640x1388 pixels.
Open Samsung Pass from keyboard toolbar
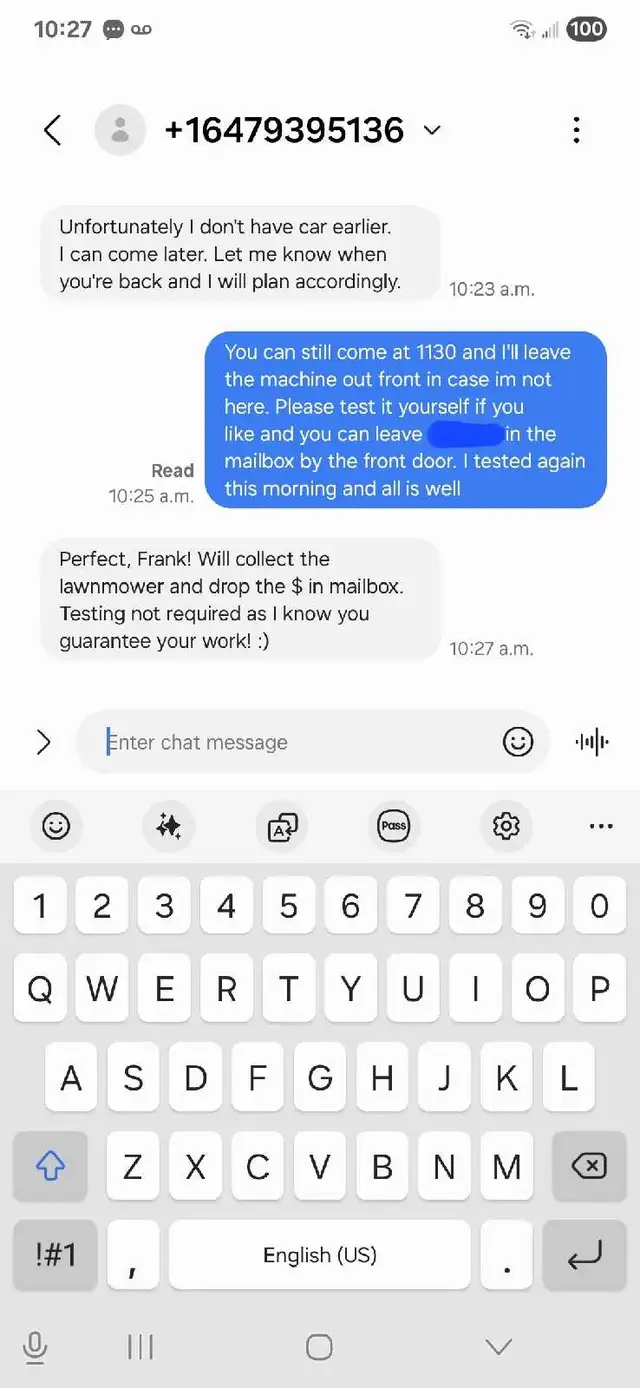394,826
